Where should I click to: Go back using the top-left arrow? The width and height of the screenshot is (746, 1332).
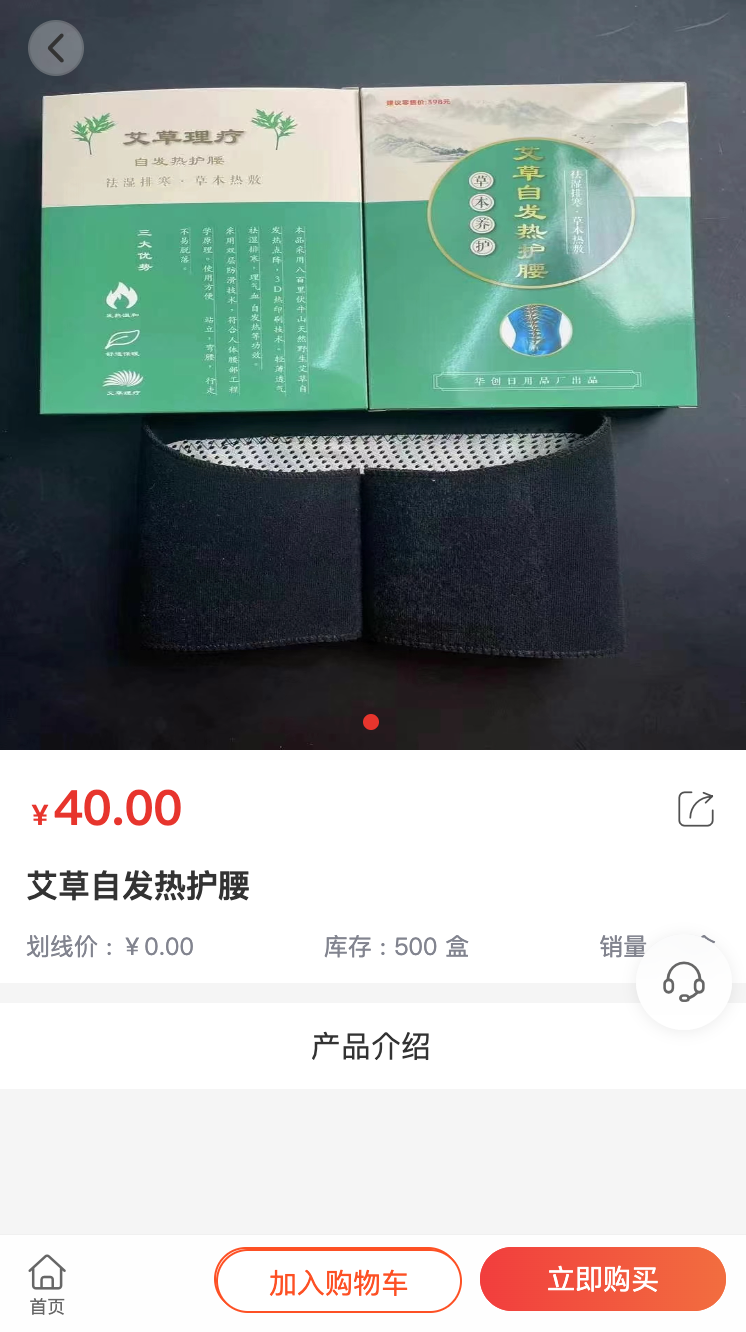pos(56,48)
